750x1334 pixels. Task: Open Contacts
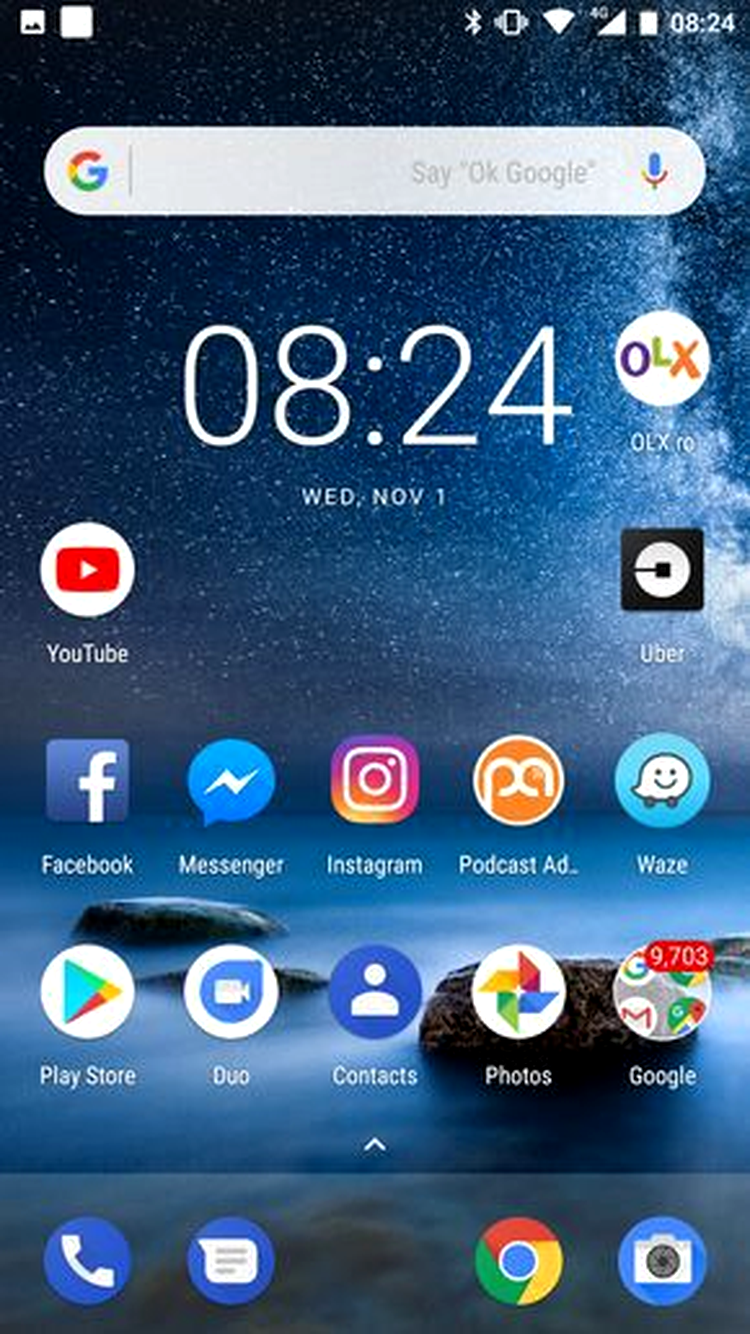(375, 992)
